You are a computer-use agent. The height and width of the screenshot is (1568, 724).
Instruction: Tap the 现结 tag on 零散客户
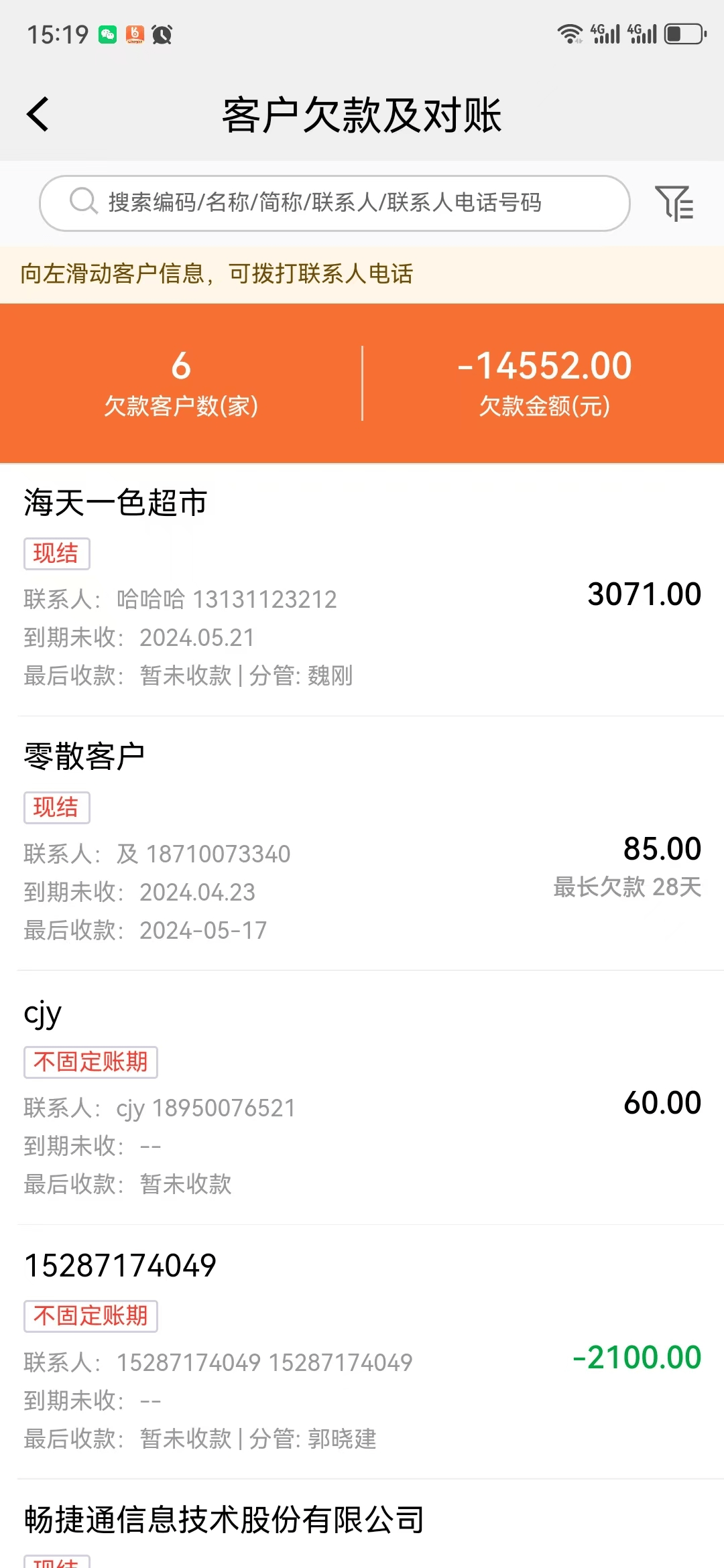56,807
